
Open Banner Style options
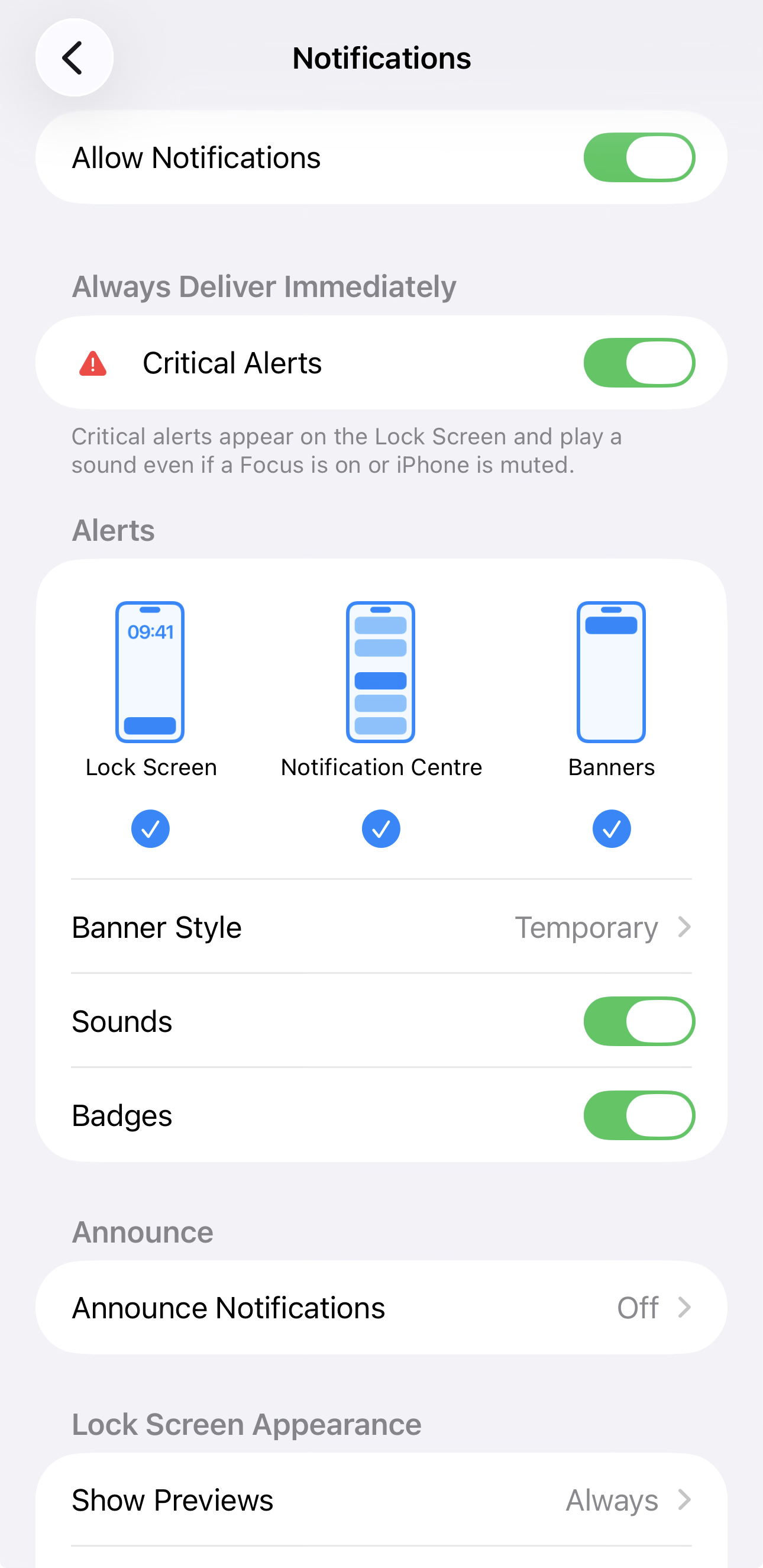tap(381, 927)
